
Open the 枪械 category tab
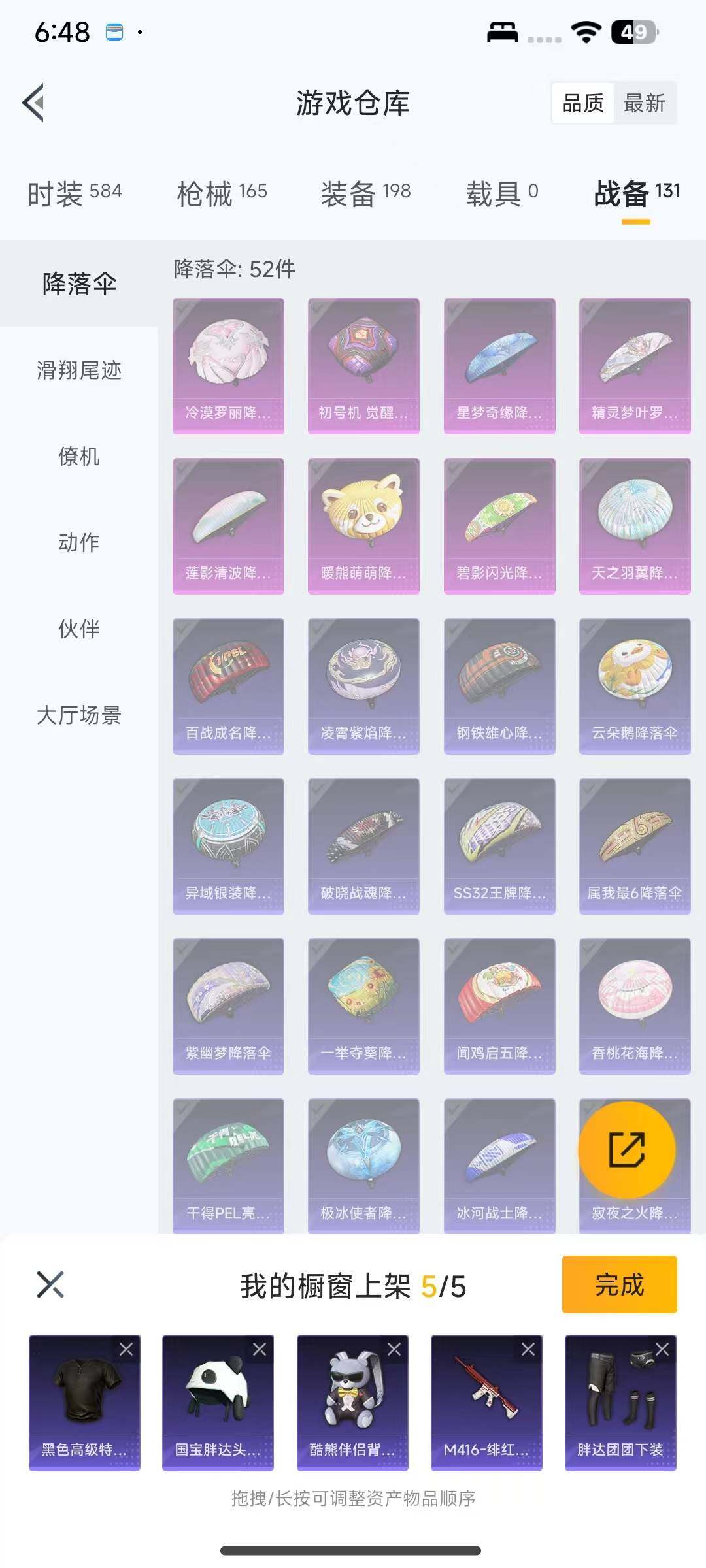[x=222, y=193]
